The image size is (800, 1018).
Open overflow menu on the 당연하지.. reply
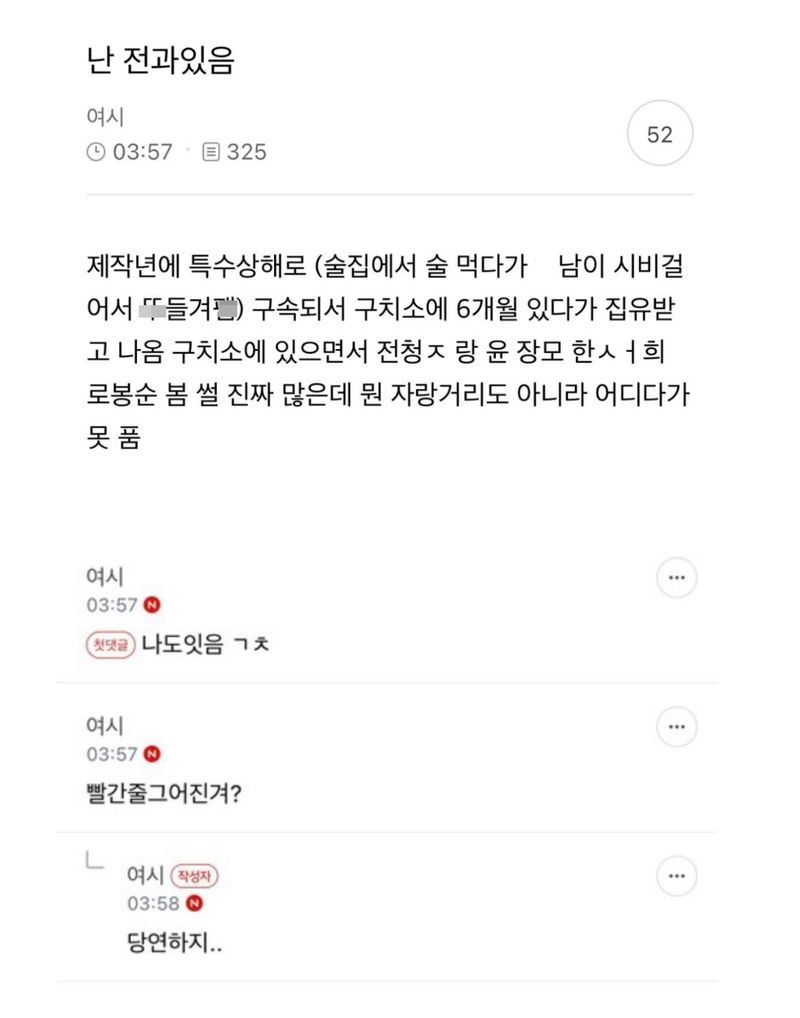676,877
